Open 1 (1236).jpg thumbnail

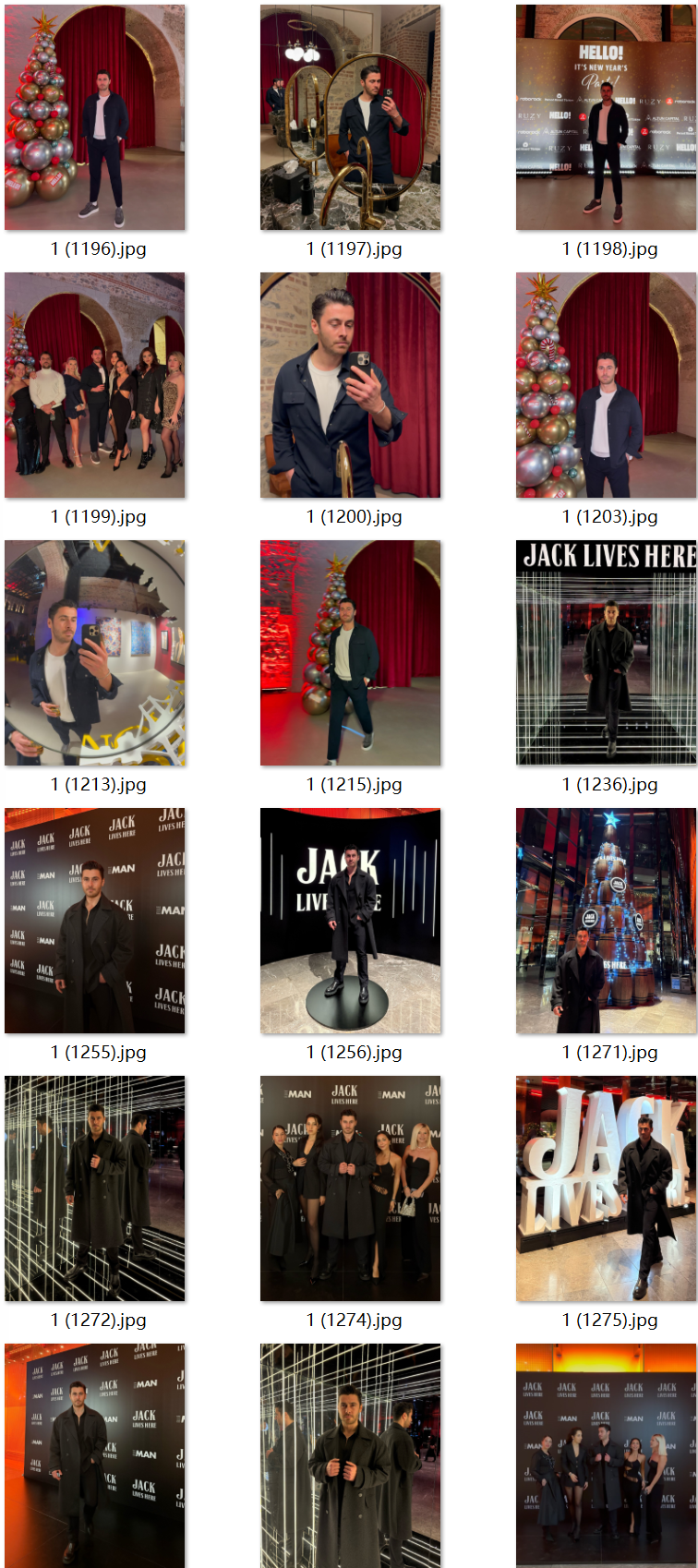point(606,653)
